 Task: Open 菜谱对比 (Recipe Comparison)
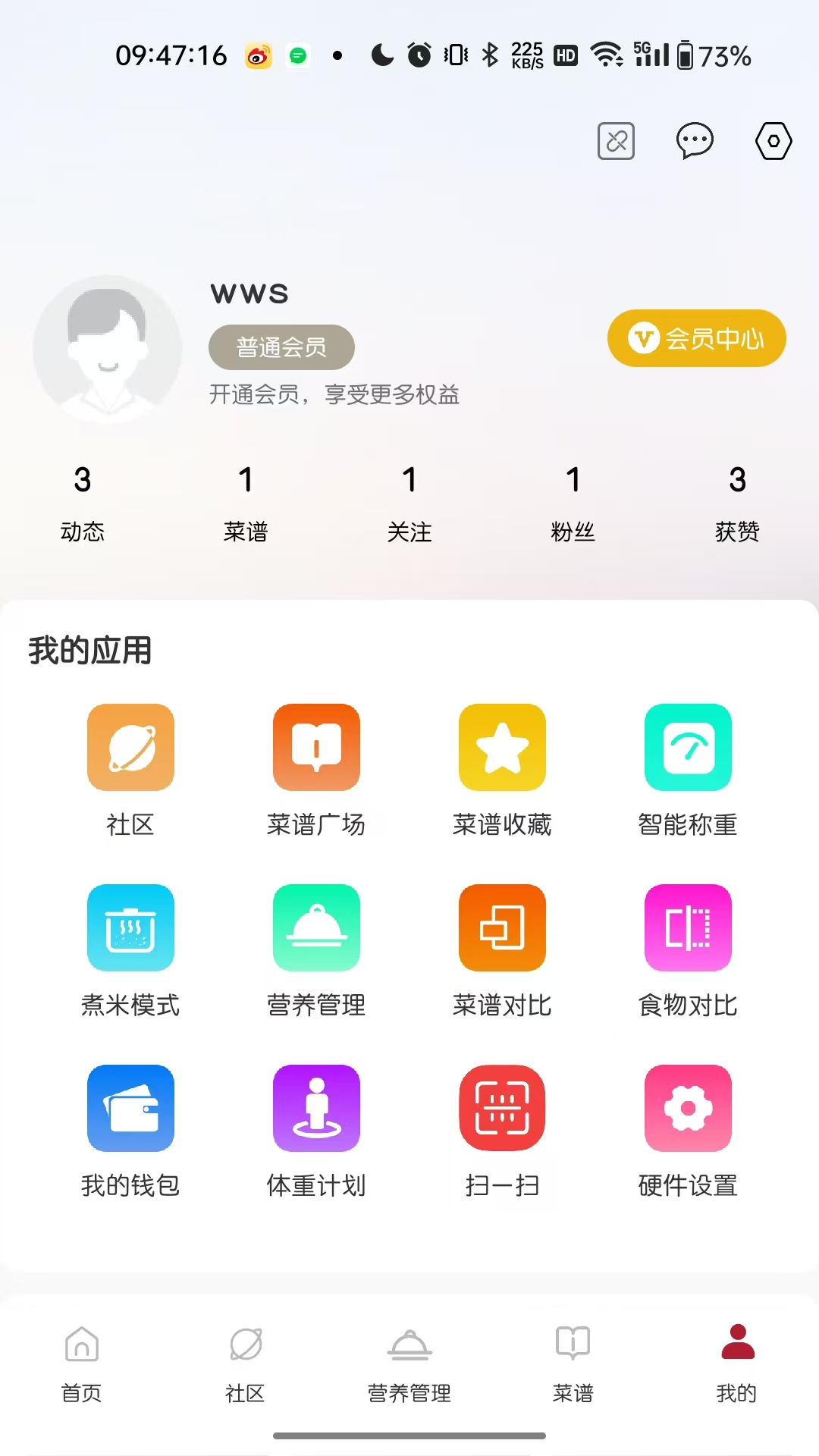click(502, 927)
